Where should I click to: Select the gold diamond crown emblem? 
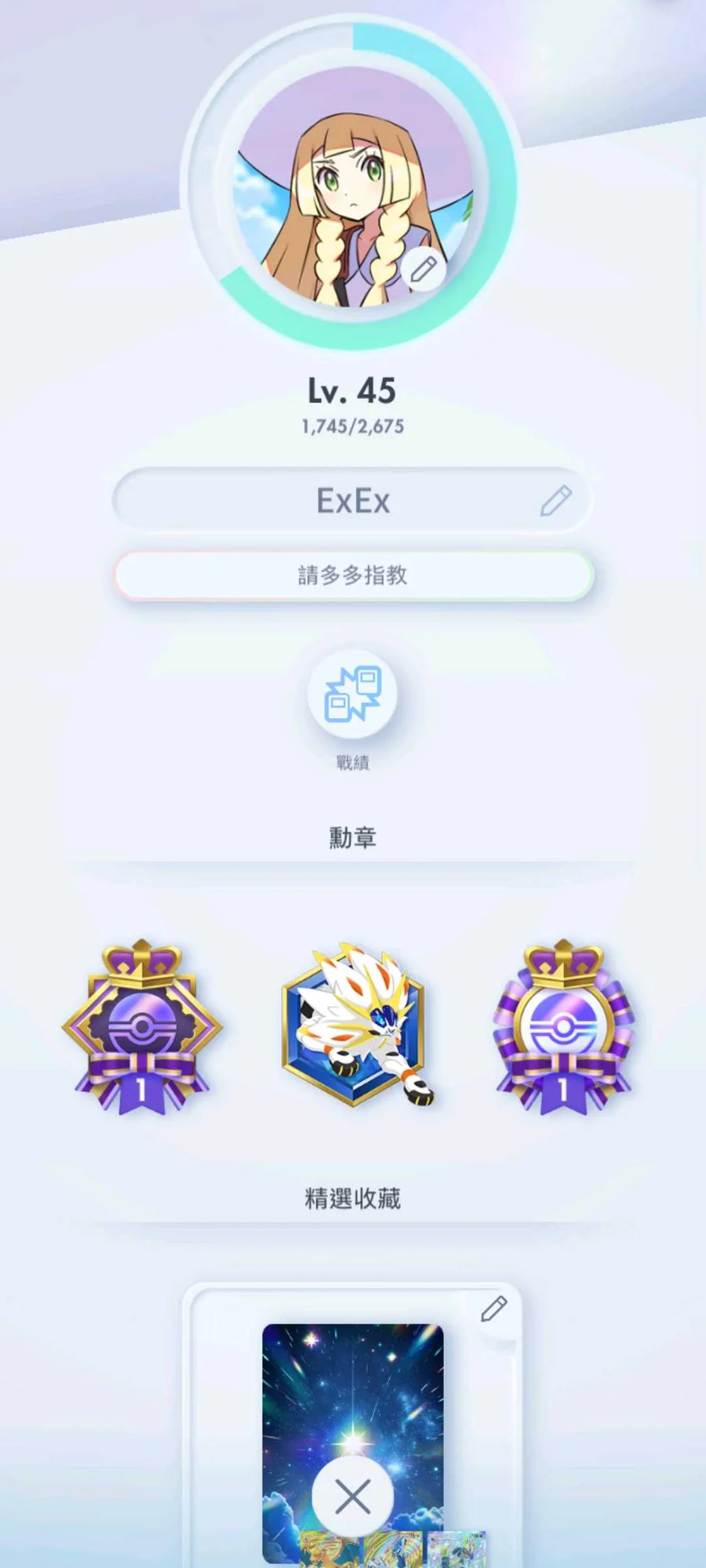tap(141, 1027)
